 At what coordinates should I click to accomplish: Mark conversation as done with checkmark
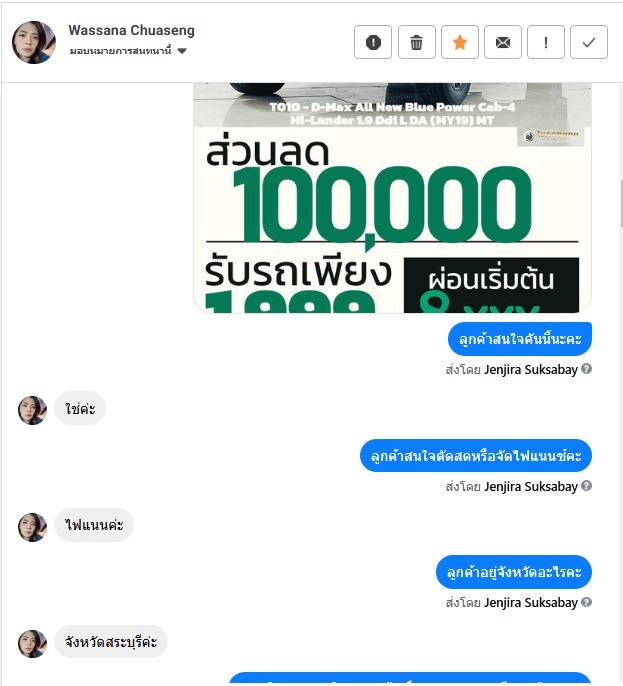point(589,42)
